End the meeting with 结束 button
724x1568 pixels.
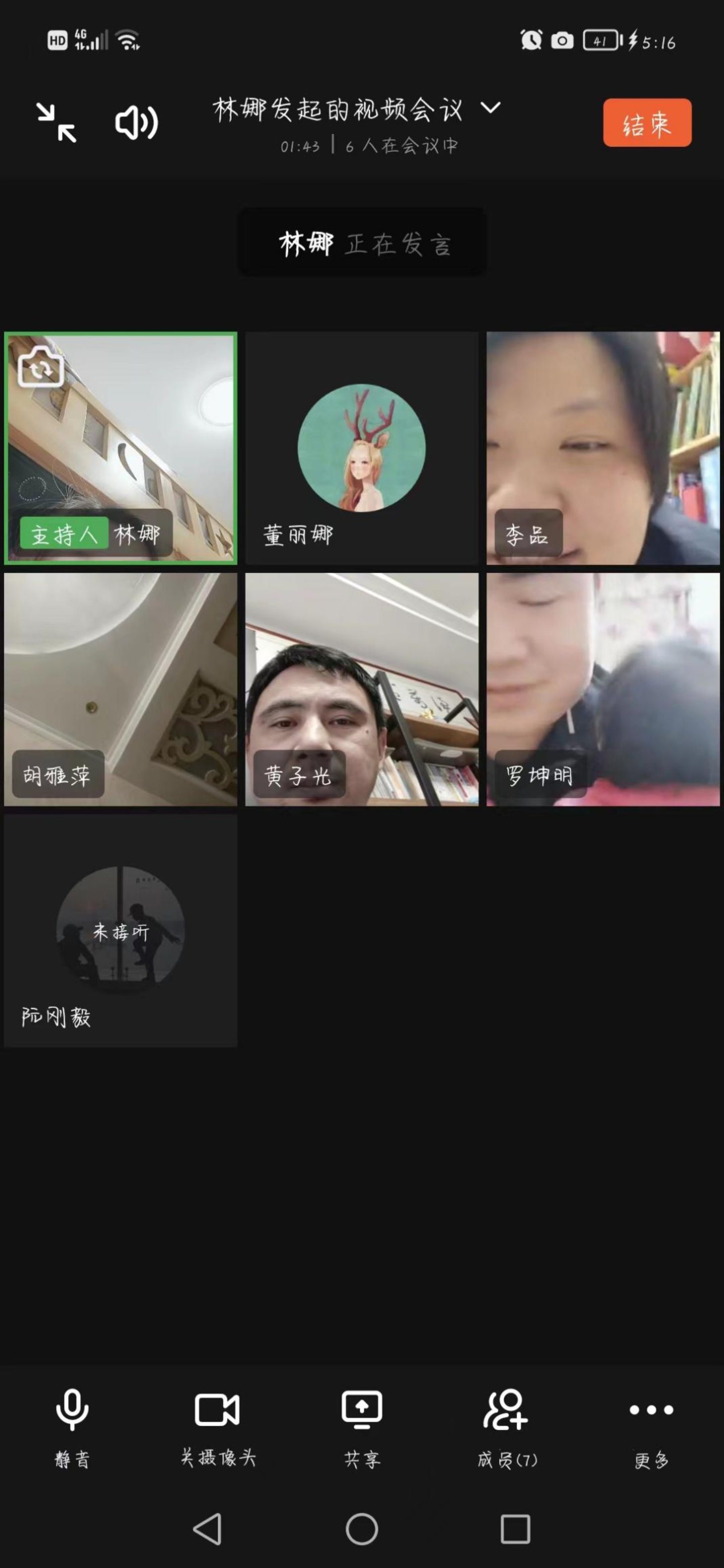pos(647,123)
